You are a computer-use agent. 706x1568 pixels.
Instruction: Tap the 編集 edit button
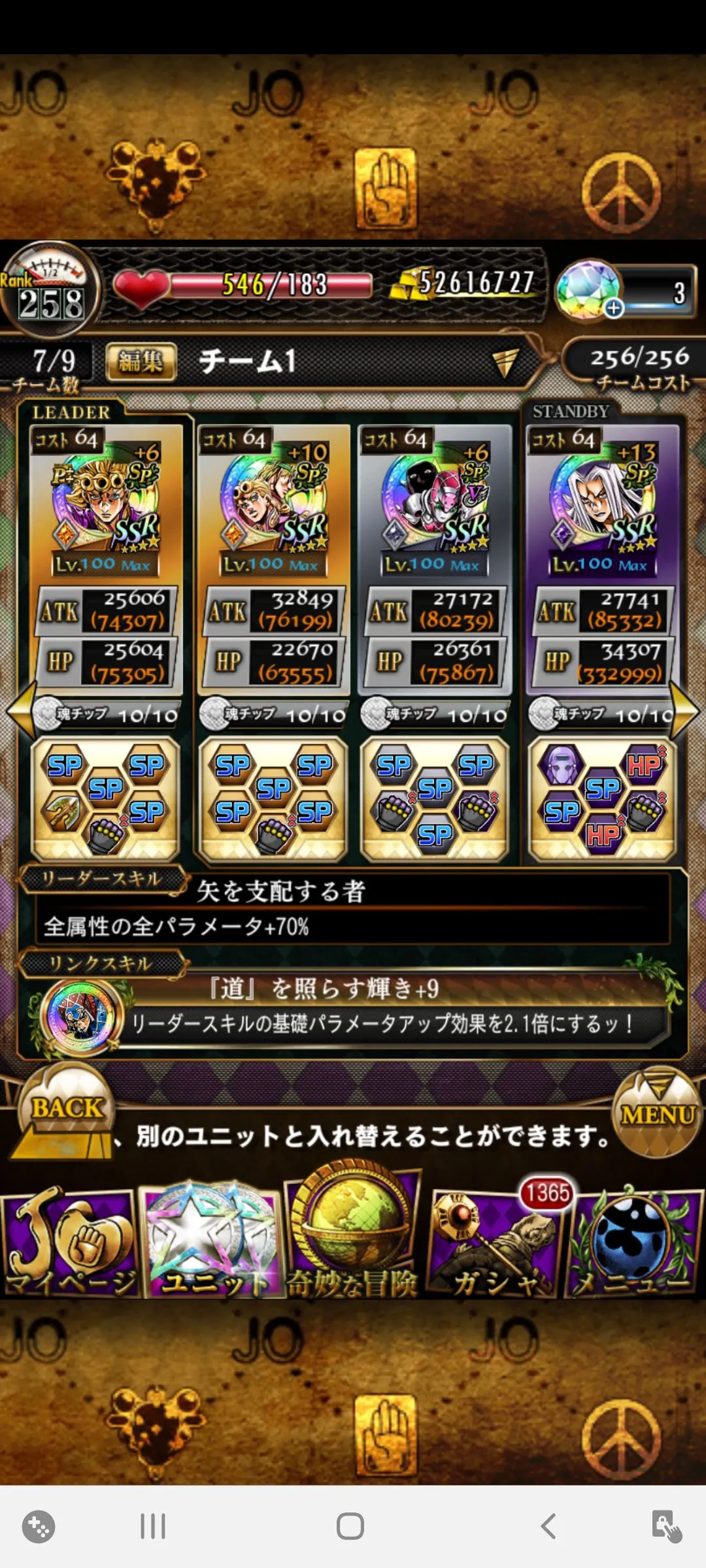pos(141,361)
